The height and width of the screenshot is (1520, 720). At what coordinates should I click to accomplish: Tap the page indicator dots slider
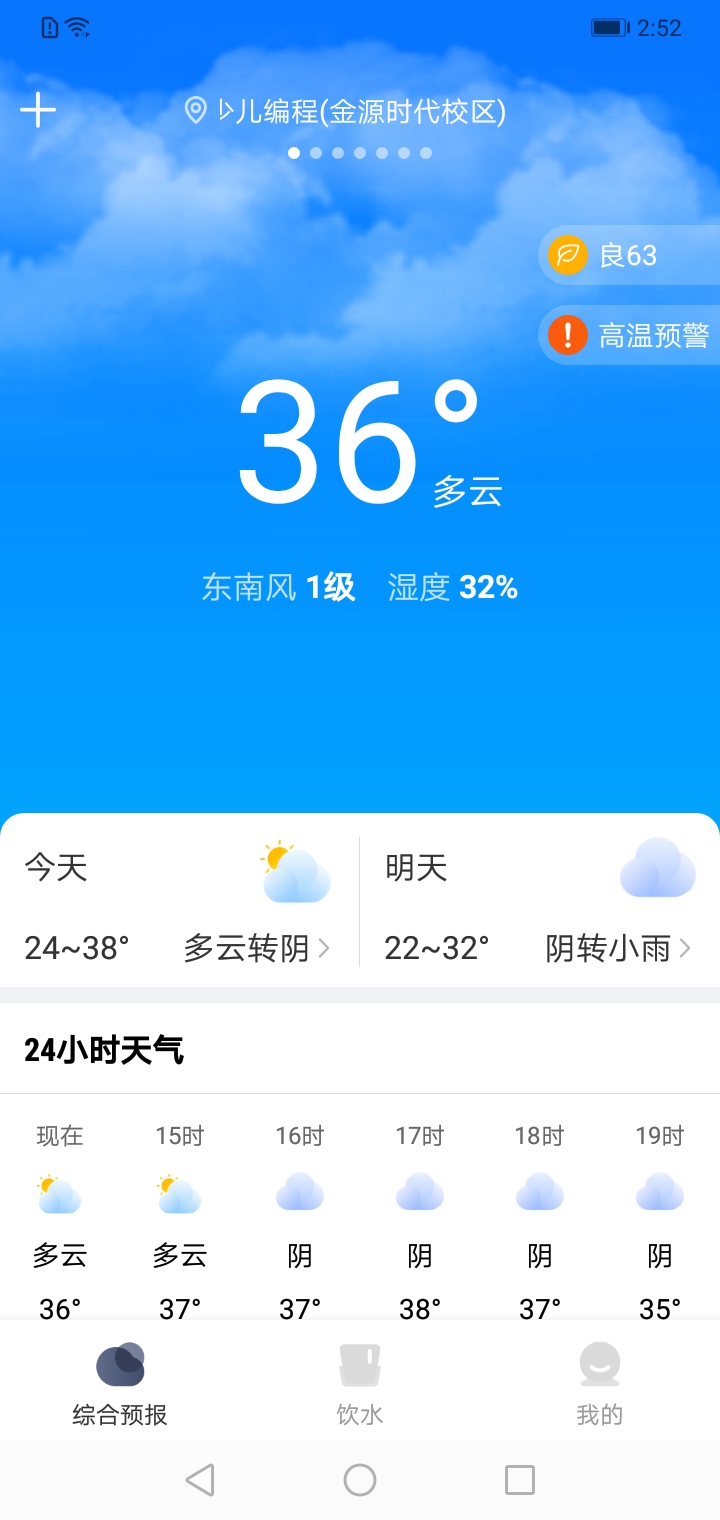(360, 153)
